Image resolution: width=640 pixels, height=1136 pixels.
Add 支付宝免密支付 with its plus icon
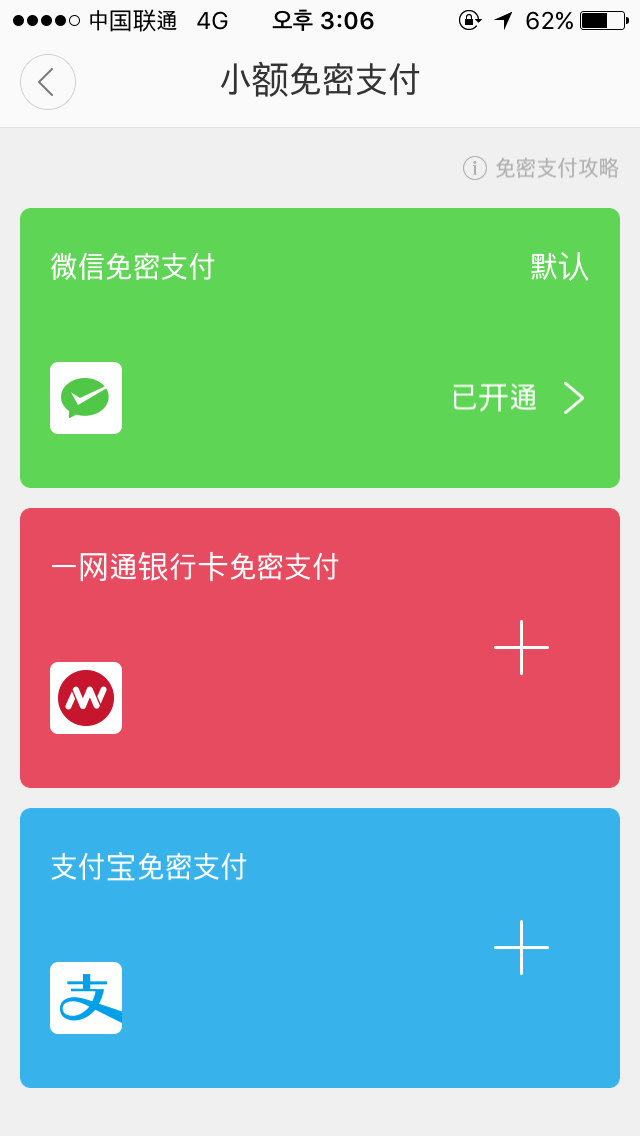coord(521,947)
